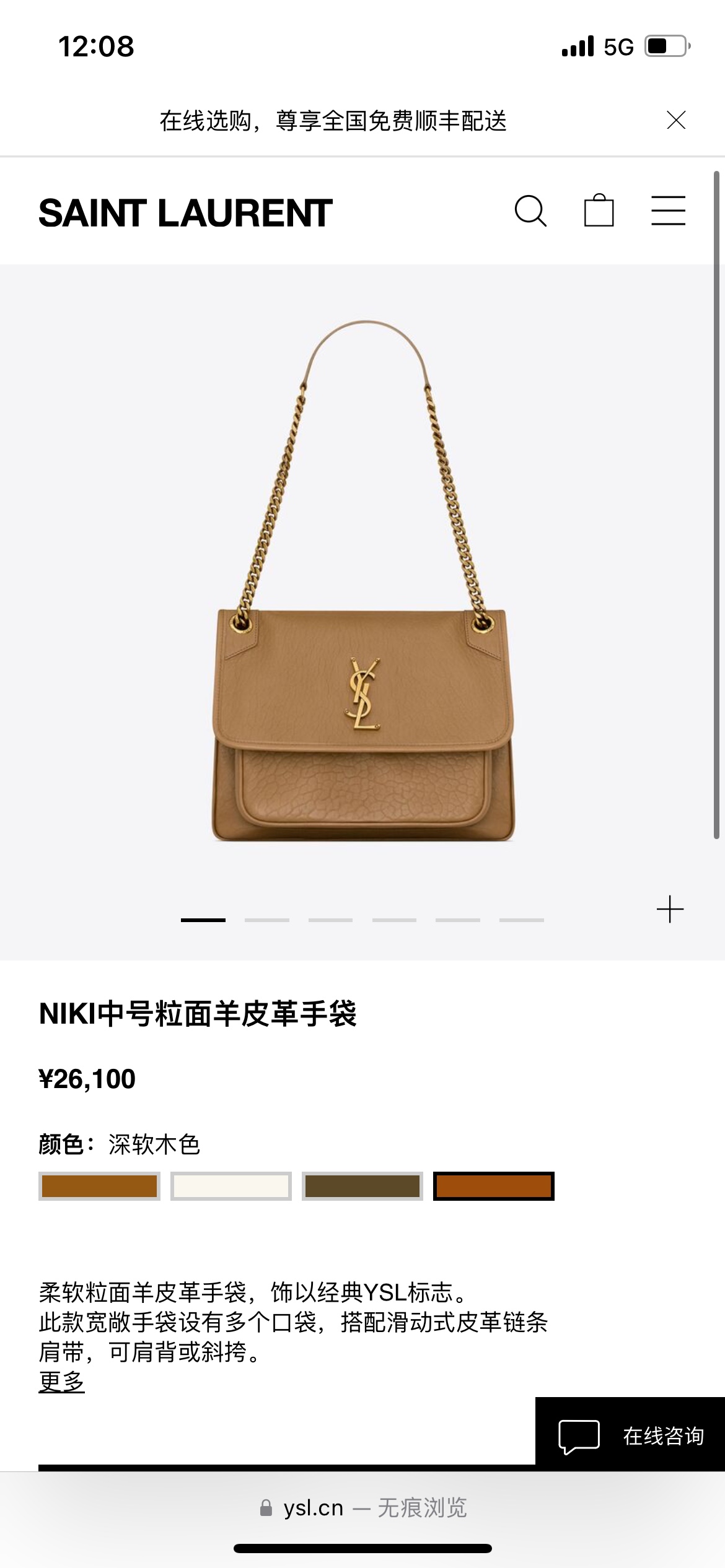Dismiss the free shipping banner
The width and height of the screenshot is (725, 1568).
[676, 120]
